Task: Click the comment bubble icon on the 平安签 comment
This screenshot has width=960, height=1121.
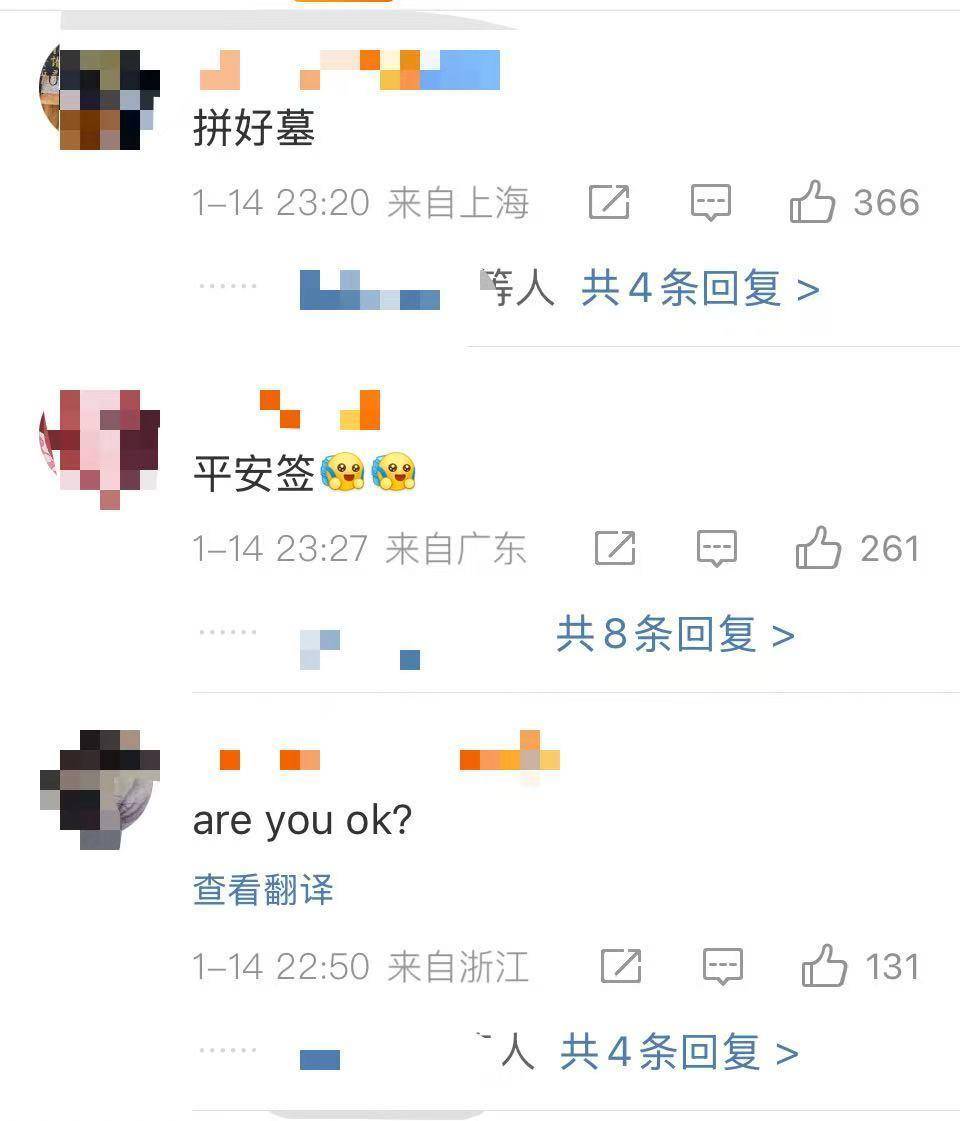Action: click(x=716, y=548)
